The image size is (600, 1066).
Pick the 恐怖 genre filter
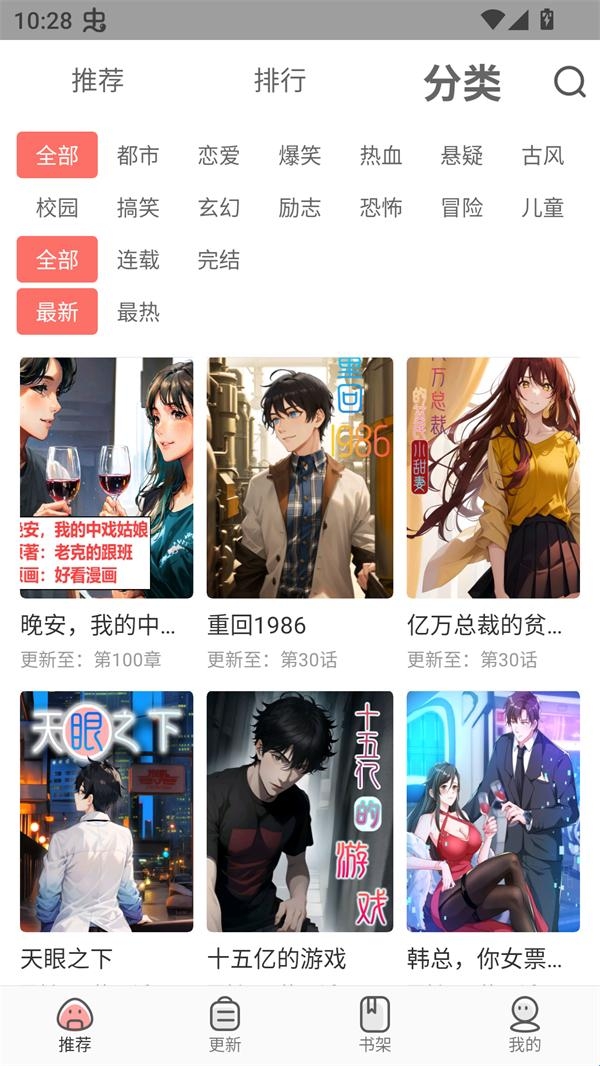pos(381,208)
